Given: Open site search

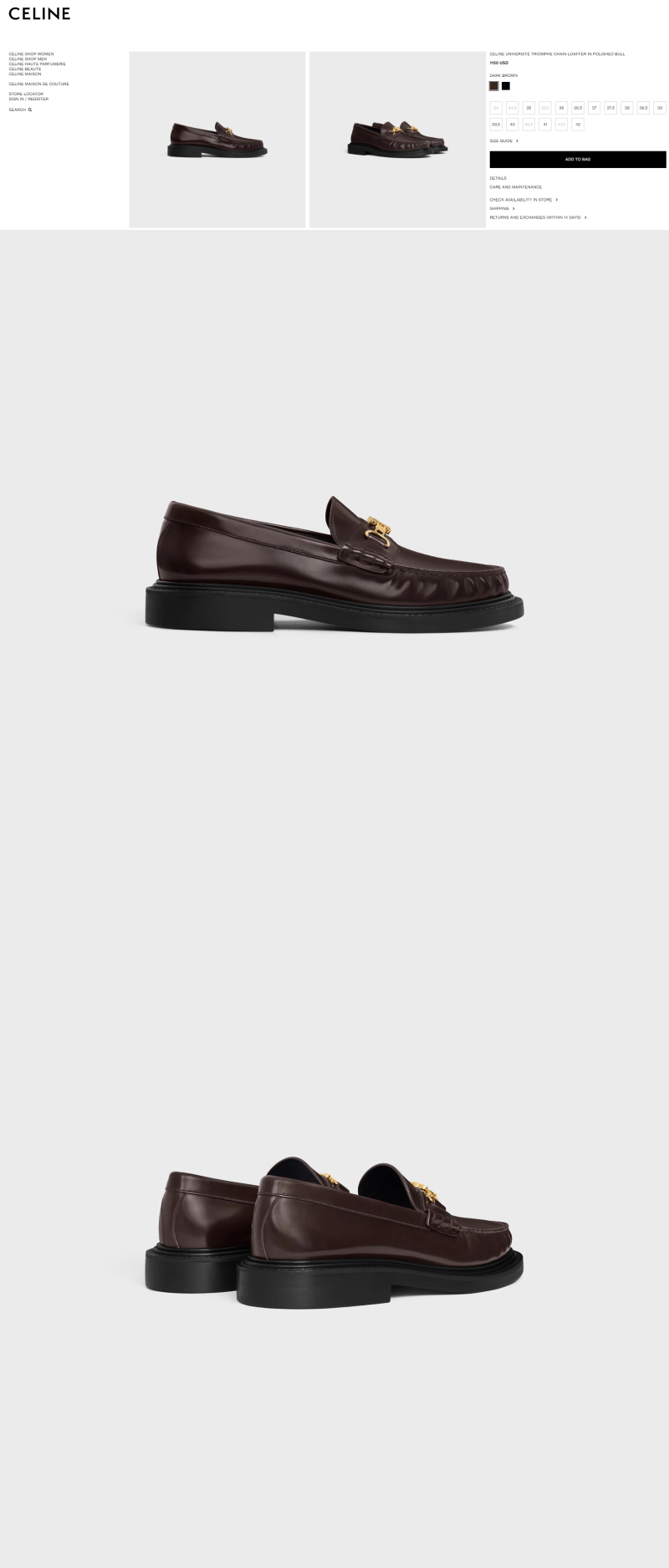Looking at the screenshot, I should (x=20, y=110).
